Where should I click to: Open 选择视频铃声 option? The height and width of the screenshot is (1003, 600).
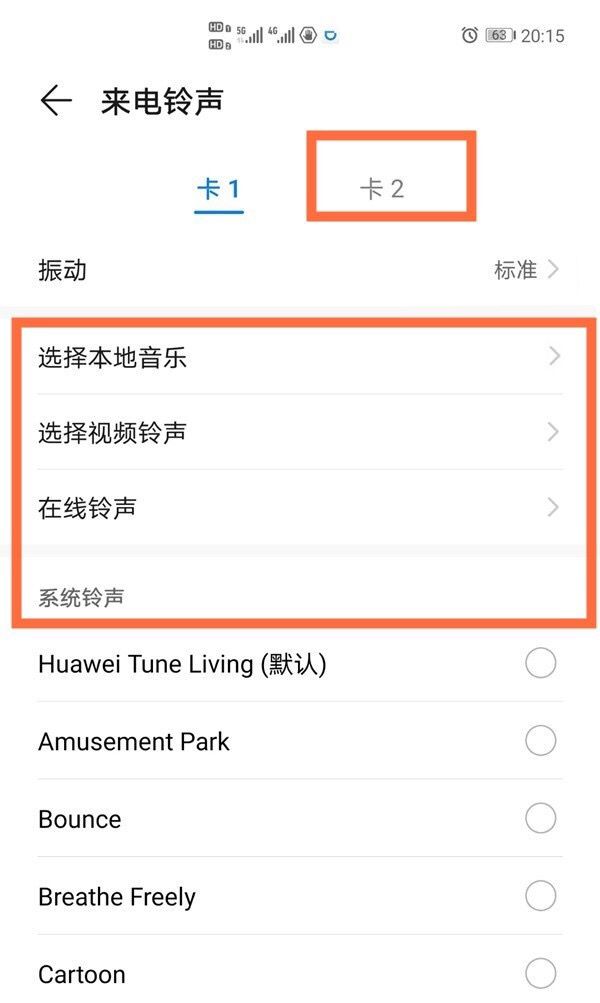(298, 433)
